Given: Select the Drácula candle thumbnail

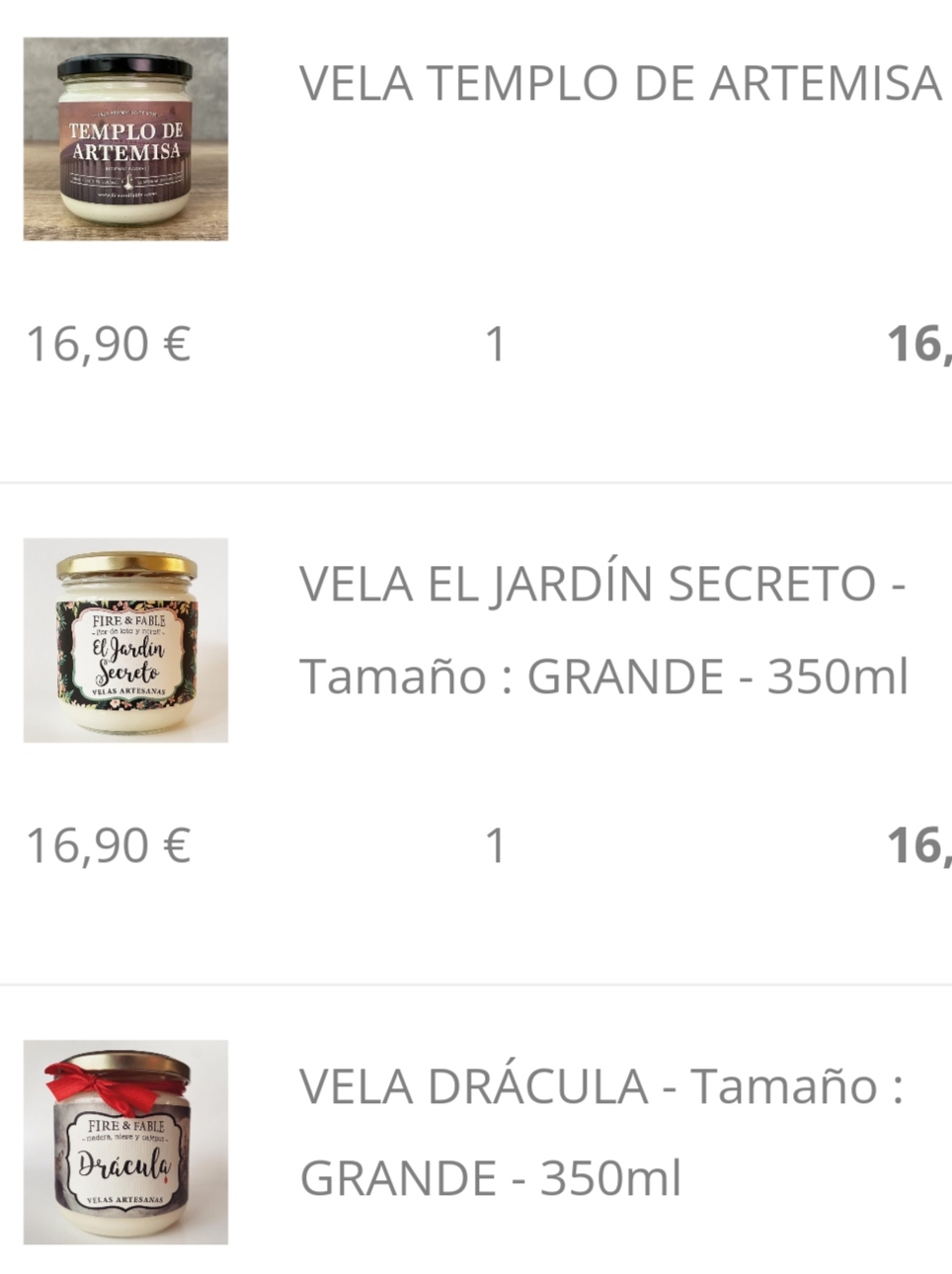Looking at the screenshot, I should point(125,1142).
